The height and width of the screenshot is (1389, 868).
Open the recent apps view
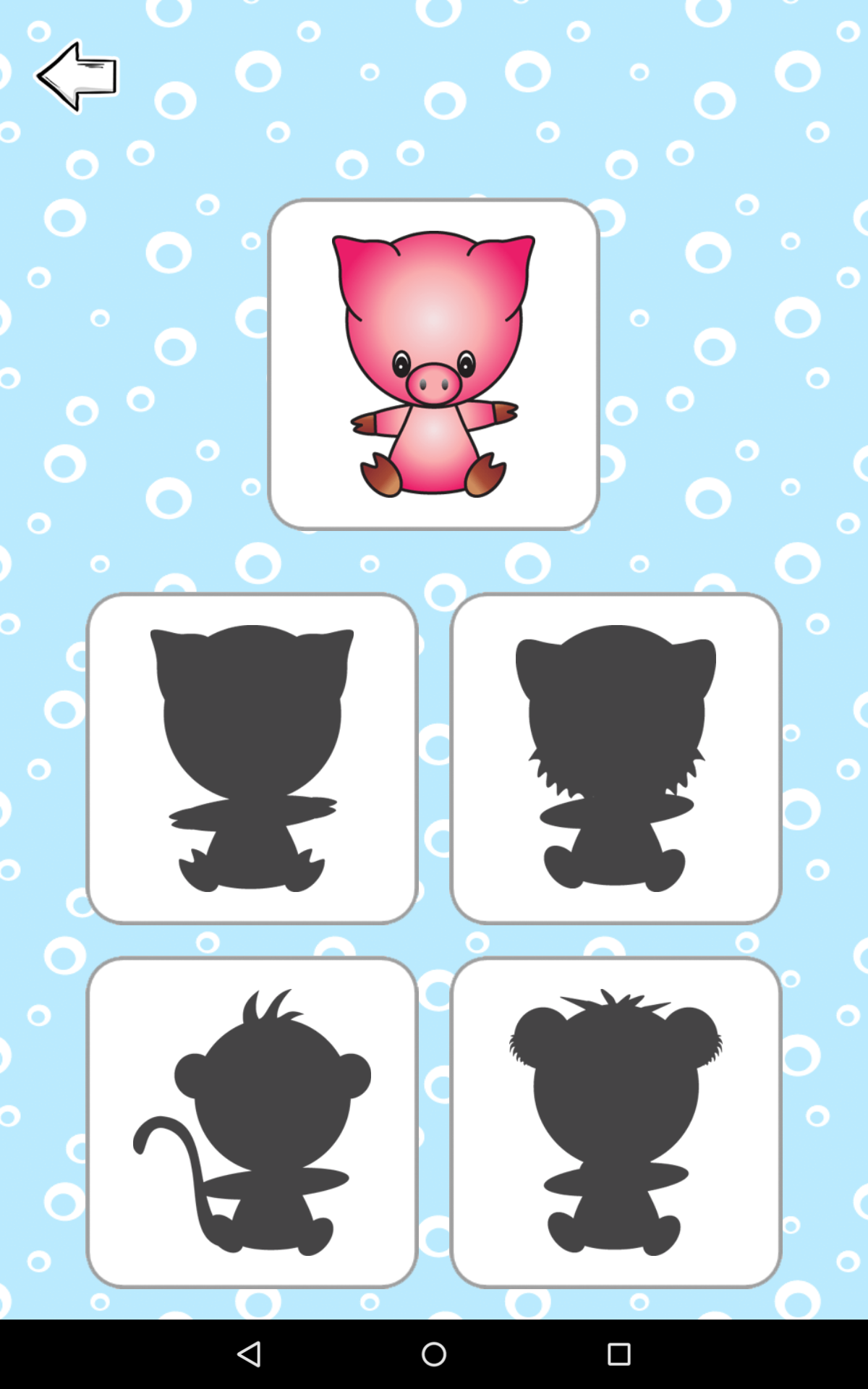pos(618,1354)
